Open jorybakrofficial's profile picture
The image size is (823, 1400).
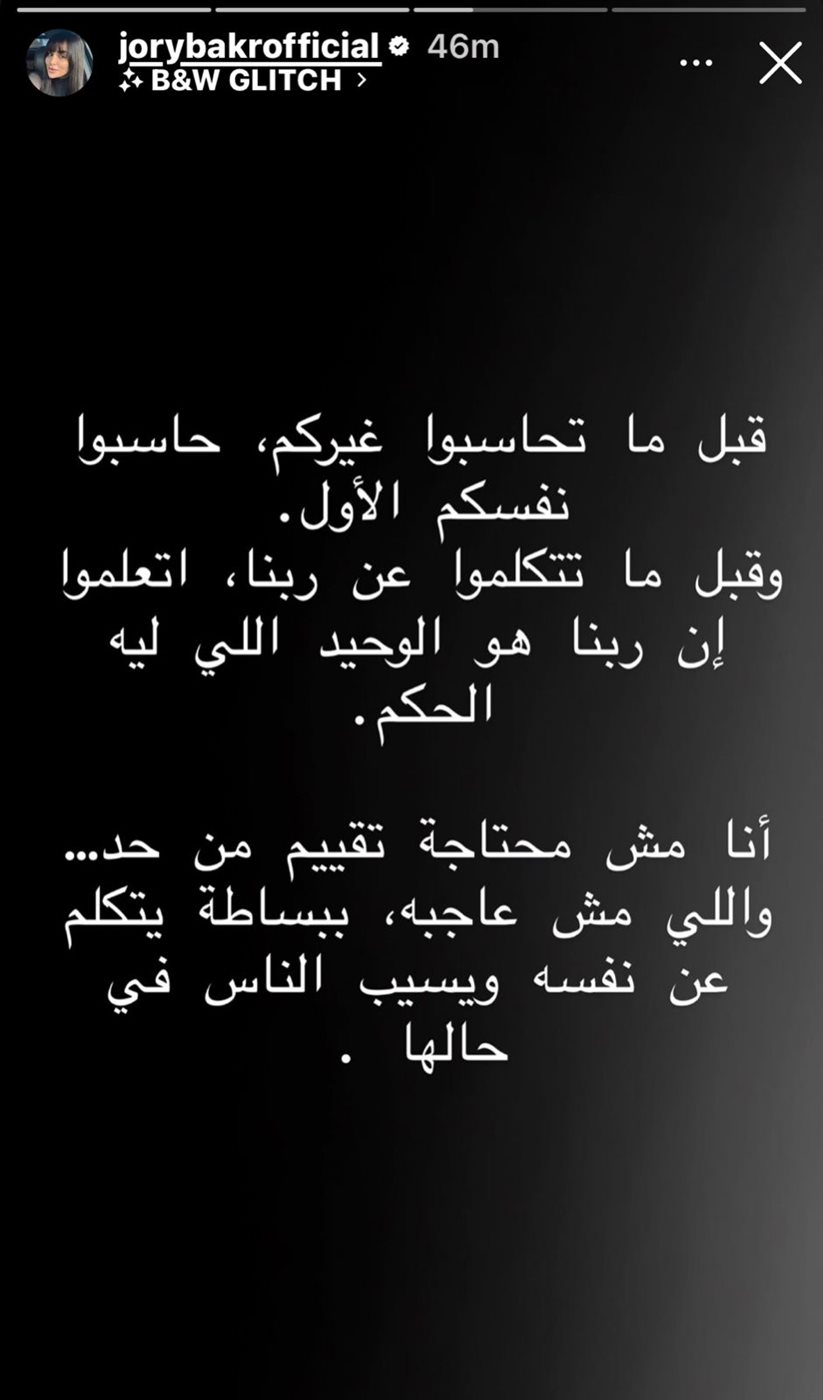pyautogui.click(x=59, y=62)
